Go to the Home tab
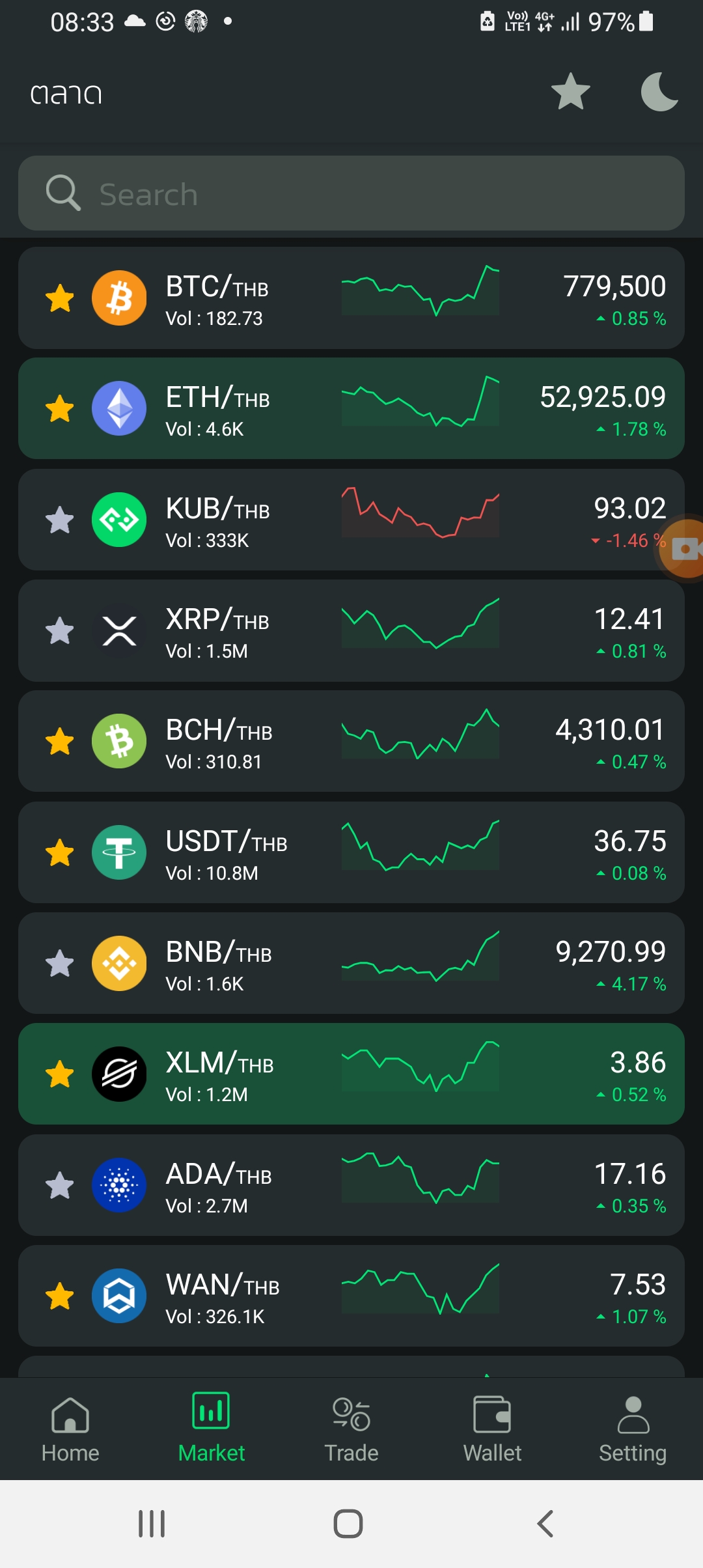 (70, 1429)
